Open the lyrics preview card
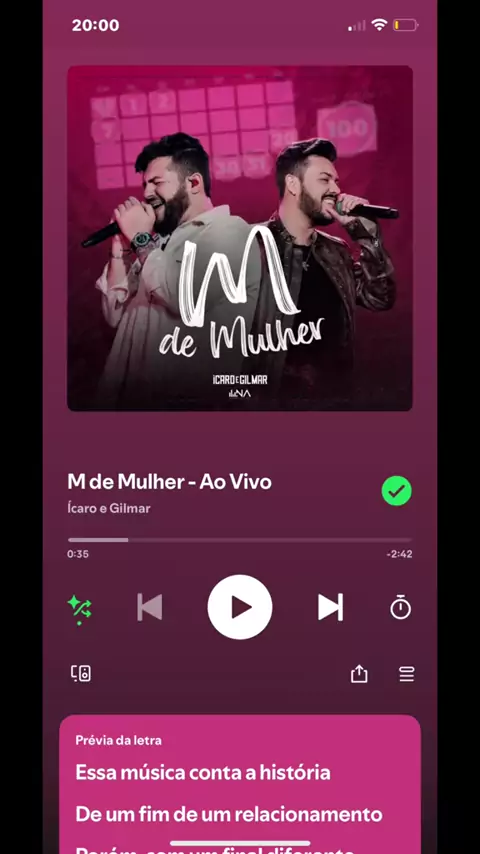480x854 pixels. click(240, 784)
